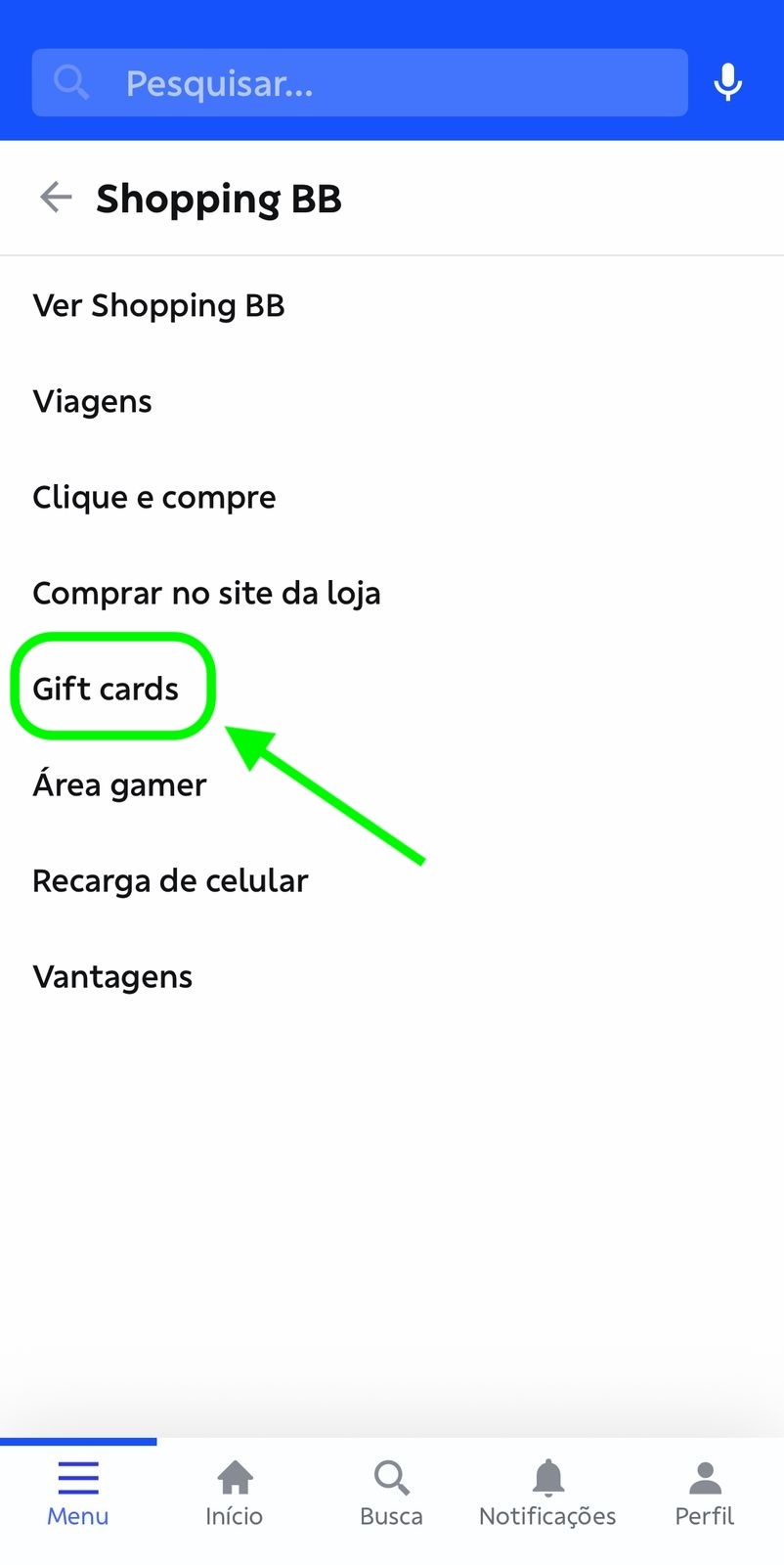Image resolution: width=784 pixels, height=1565 pixels.
Task: Open the Viagens option
Action: coord(93,402)
